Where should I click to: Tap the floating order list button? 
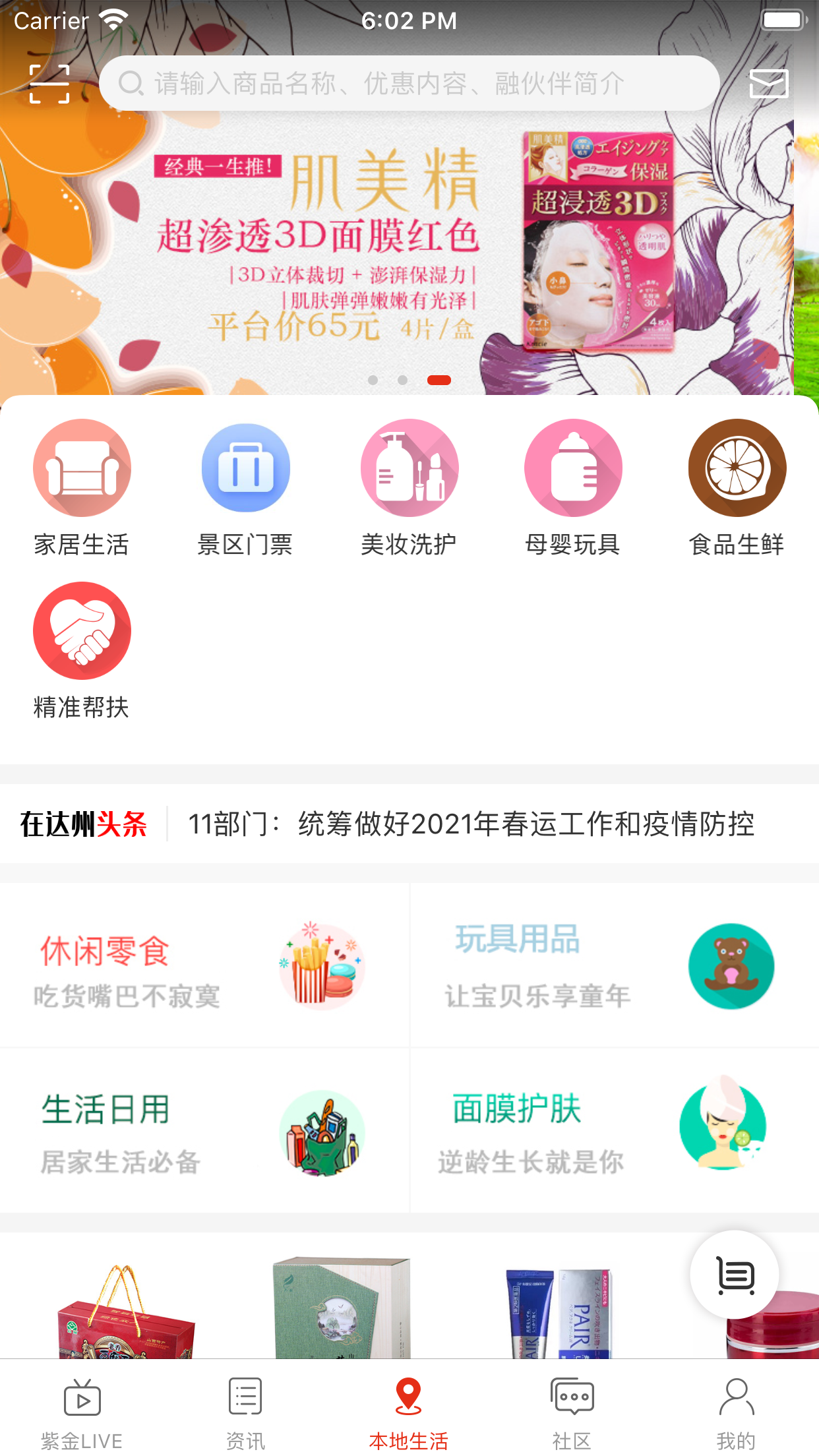click(735, 1275)
